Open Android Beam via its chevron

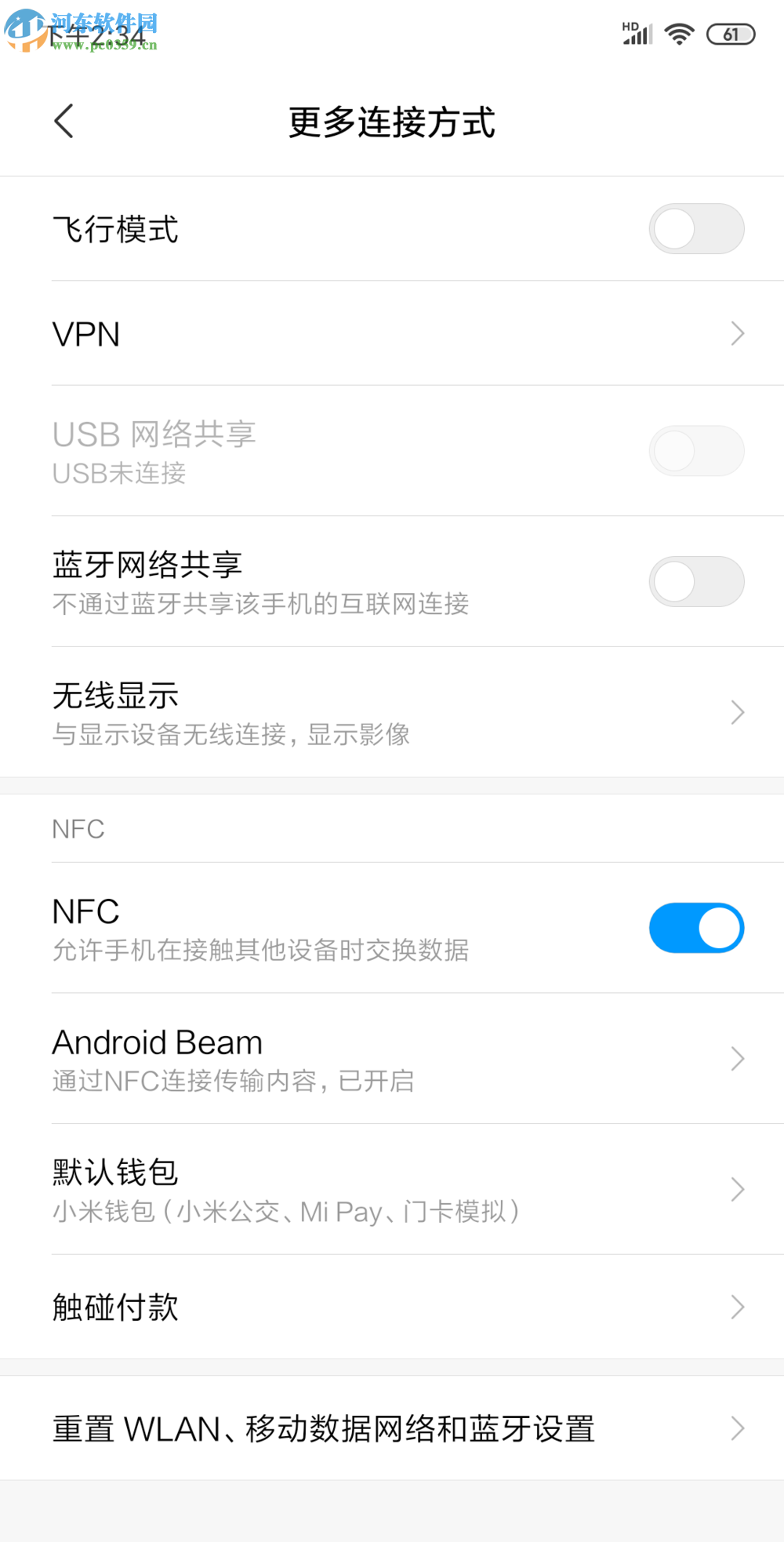[x=735, y=1058]
